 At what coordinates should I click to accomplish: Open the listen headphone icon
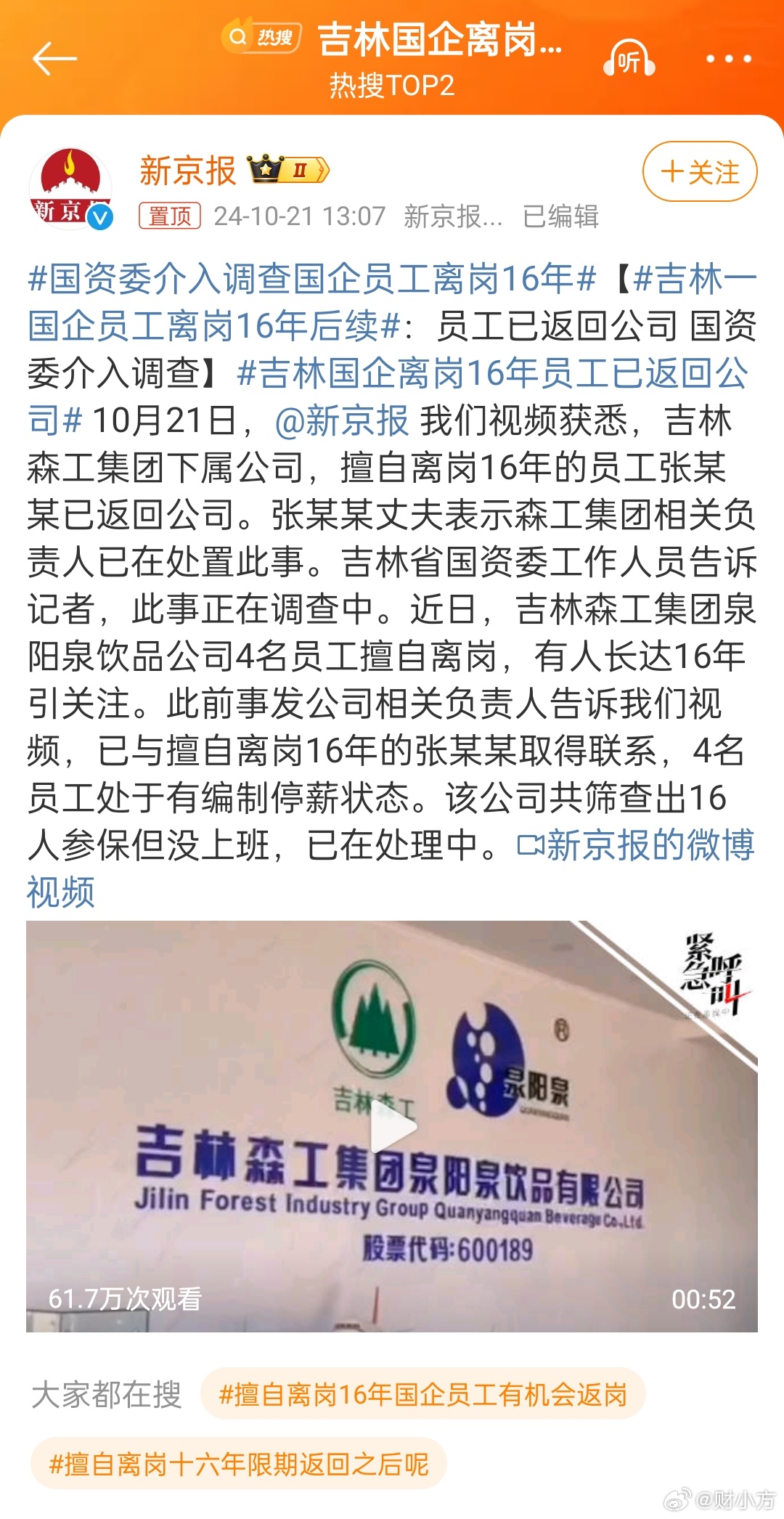[x=629, y=60]
